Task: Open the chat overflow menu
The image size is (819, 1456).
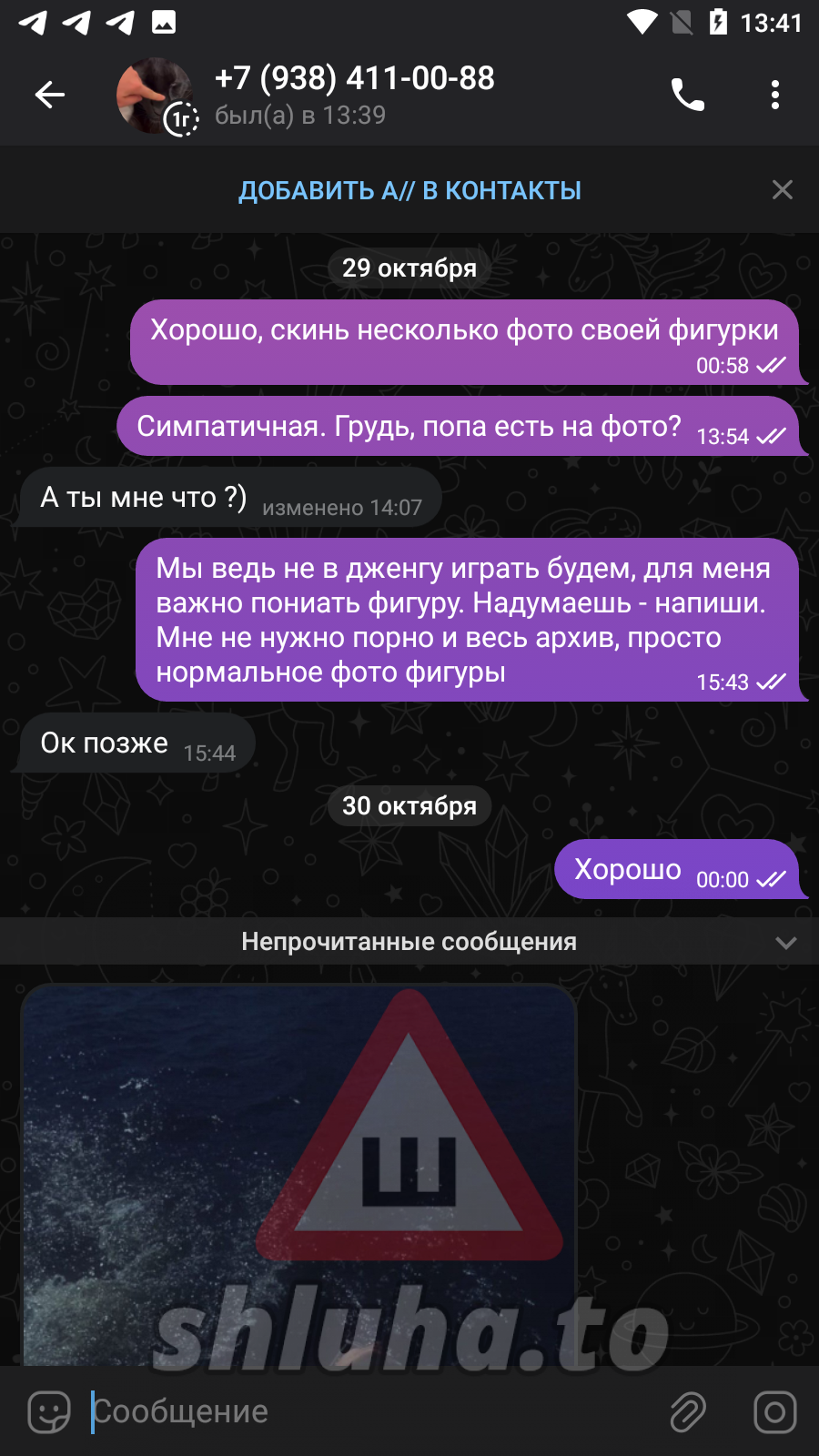Action: pyautogui.click(x=774, y=95)
